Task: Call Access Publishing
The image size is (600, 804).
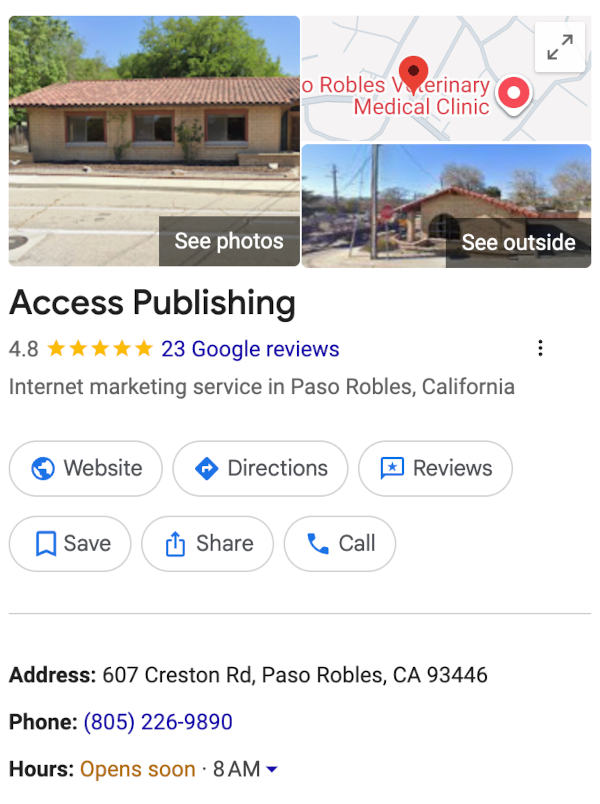Action: (x=340, y=543)
